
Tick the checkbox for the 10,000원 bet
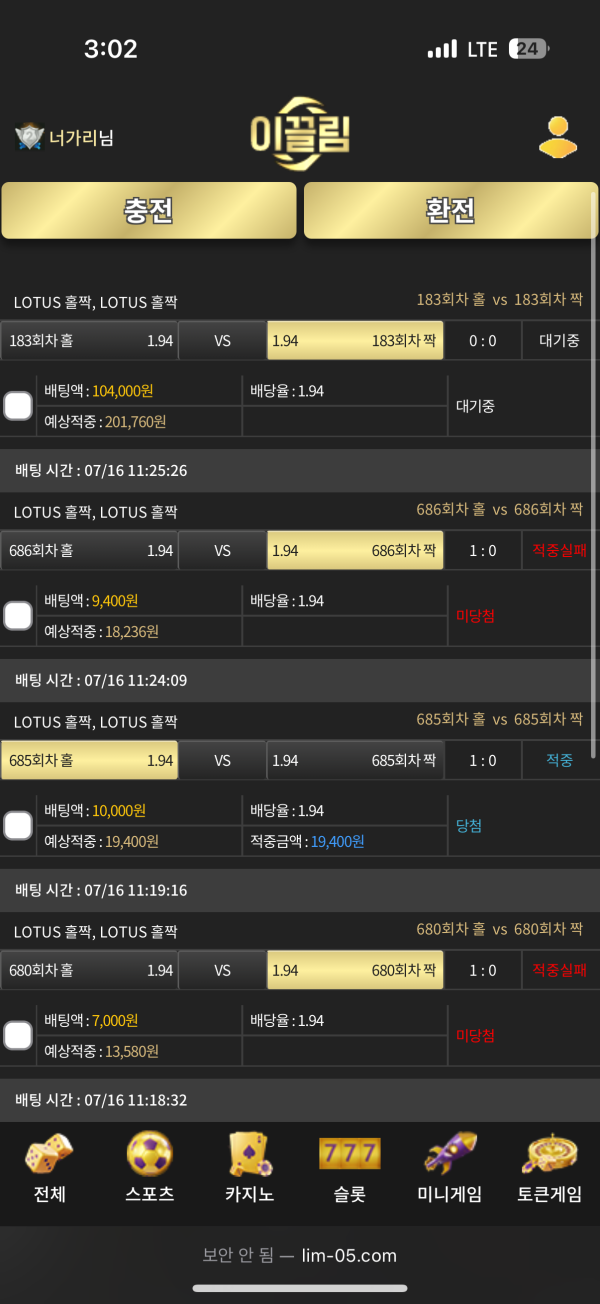[18, 826]
